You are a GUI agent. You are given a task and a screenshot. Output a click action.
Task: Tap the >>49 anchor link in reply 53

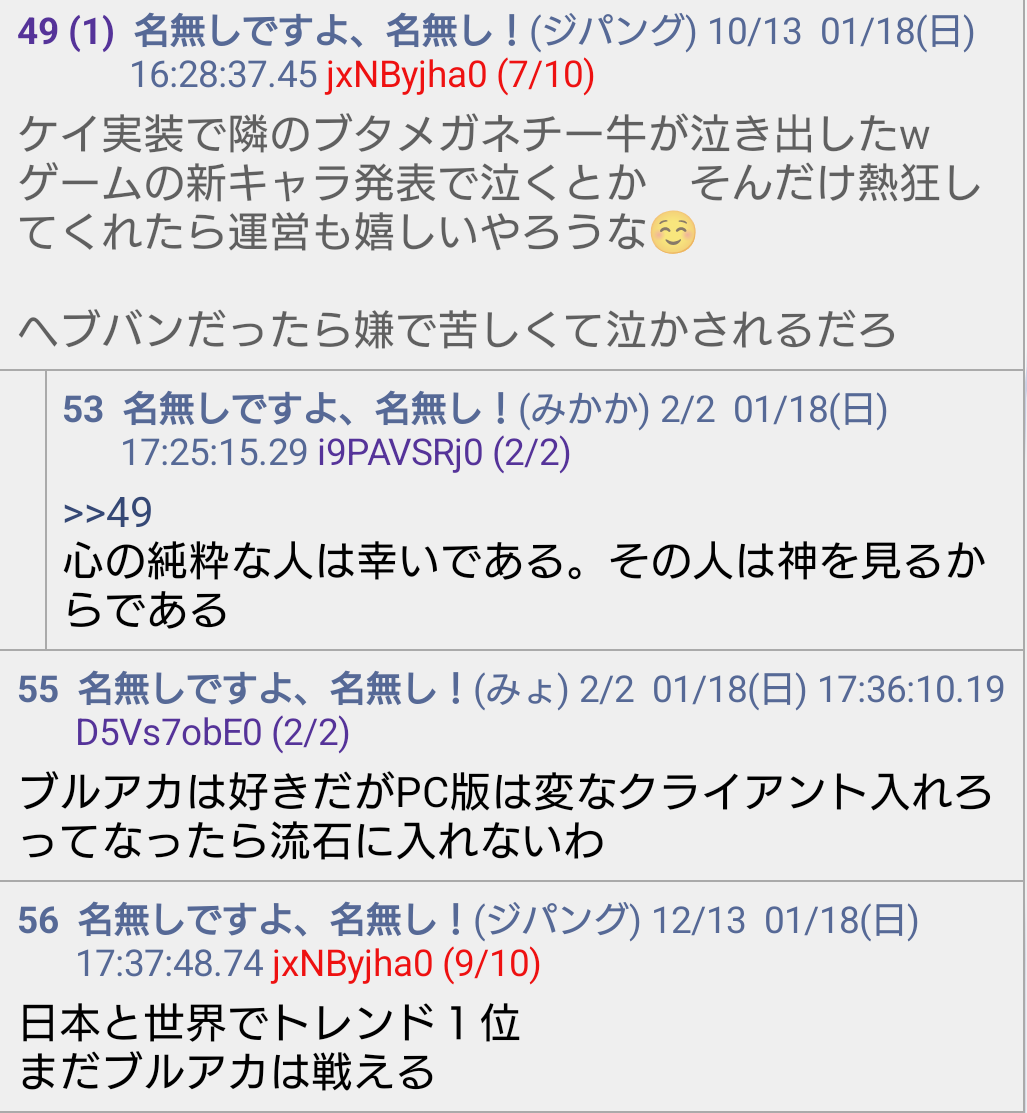[107, 513]
